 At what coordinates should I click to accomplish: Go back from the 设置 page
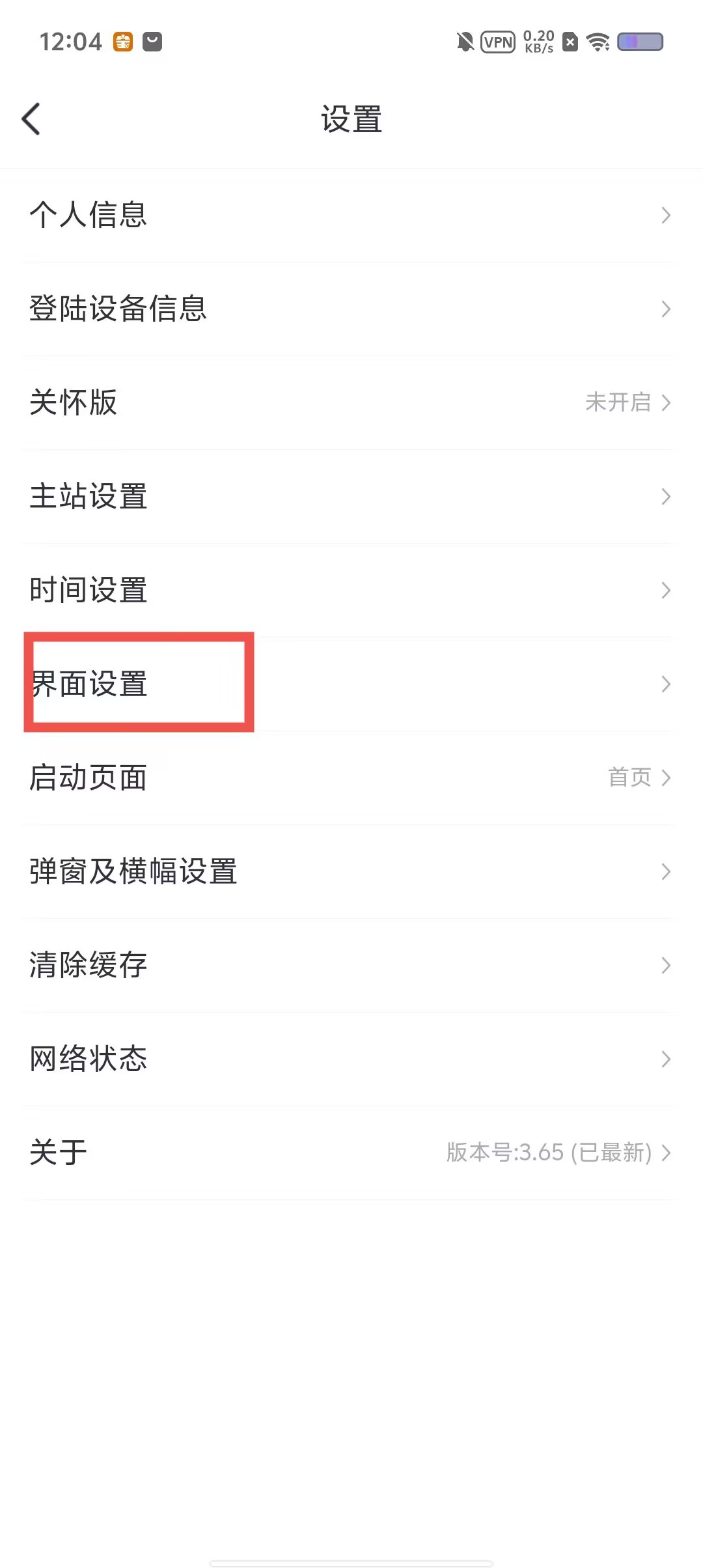click(31, 119)
